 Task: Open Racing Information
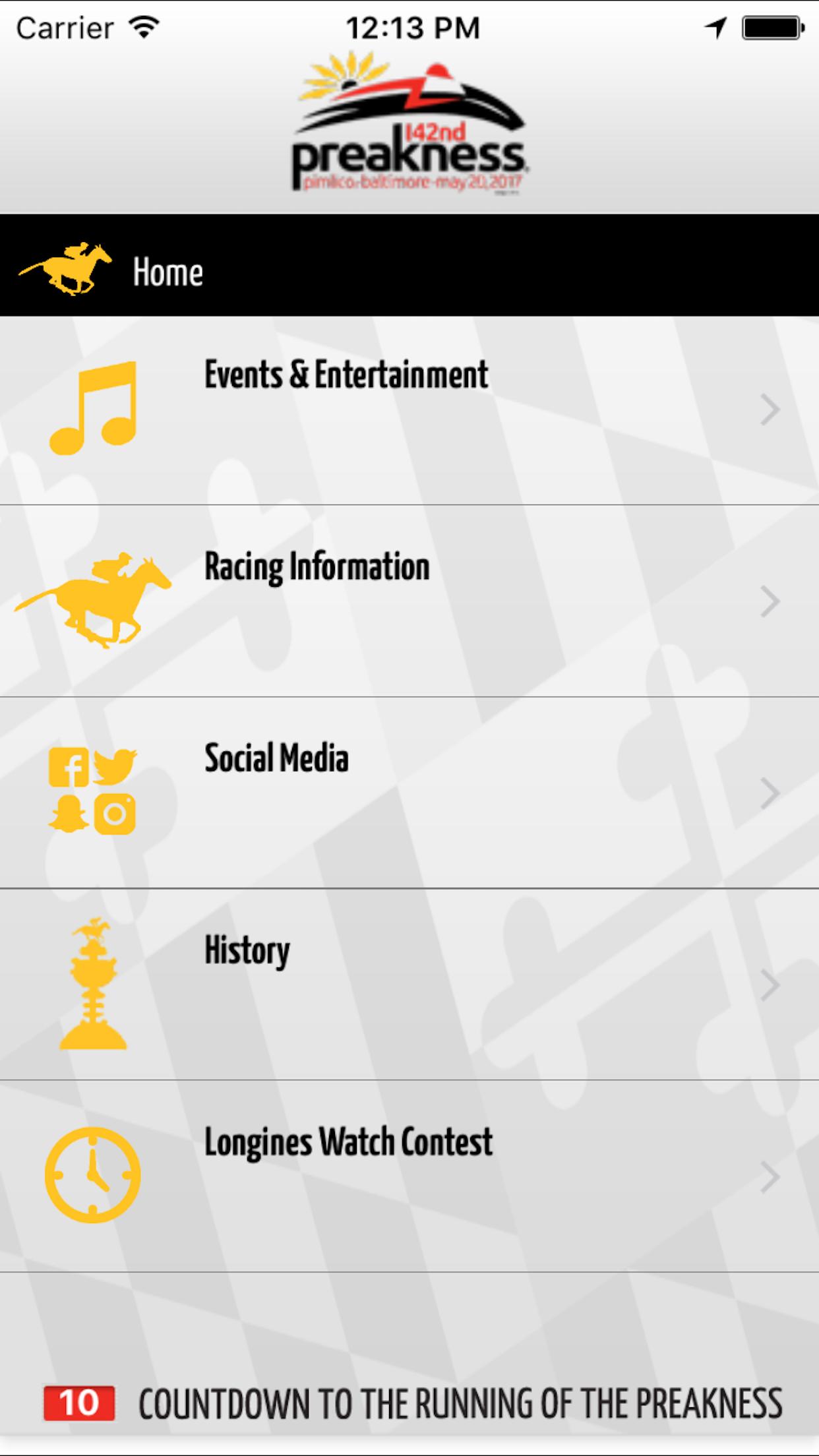point(409,600)
